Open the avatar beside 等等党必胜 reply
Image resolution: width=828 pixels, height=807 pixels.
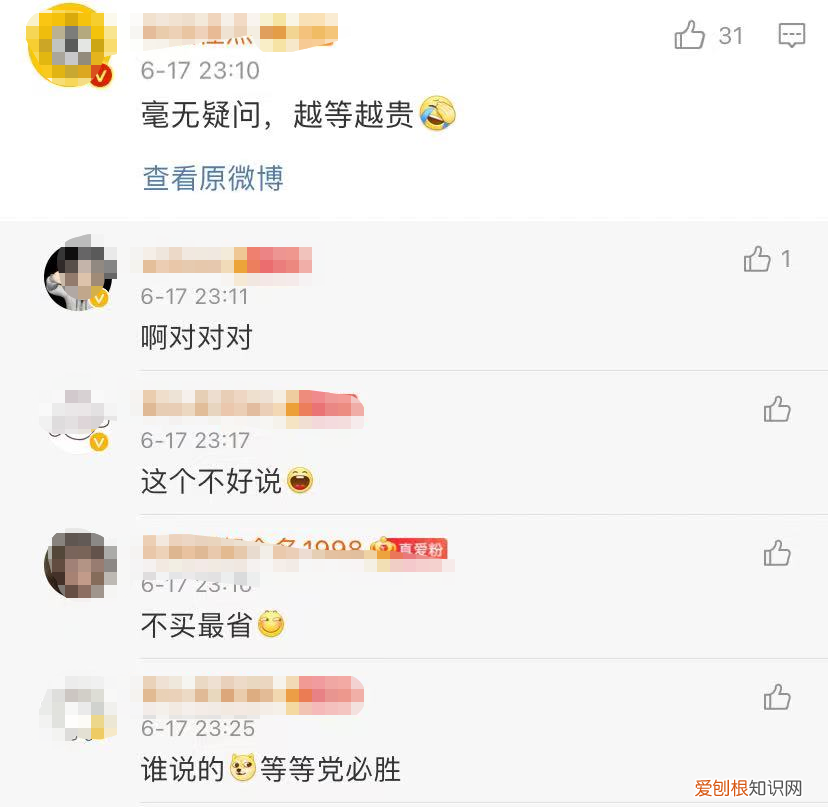click(77, 708)
